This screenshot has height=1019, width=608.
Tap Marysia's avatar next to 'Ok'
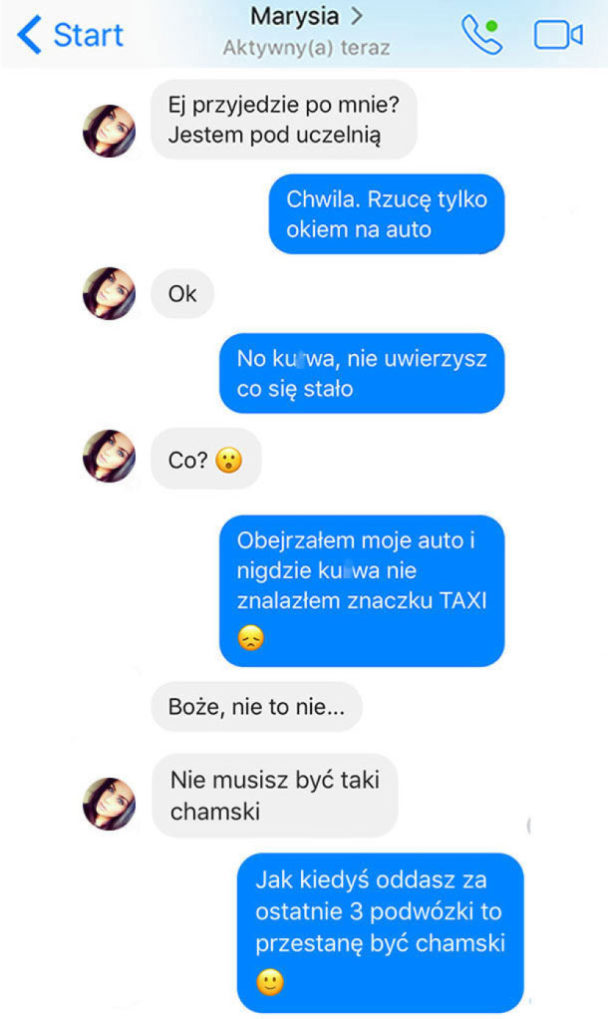click(109, 294)
